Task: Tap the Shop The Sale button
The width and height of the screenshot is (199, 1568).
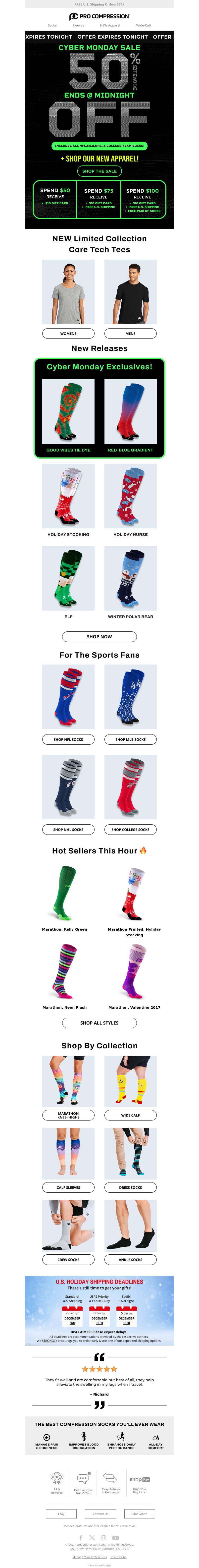Action: [x=99, y=171]
